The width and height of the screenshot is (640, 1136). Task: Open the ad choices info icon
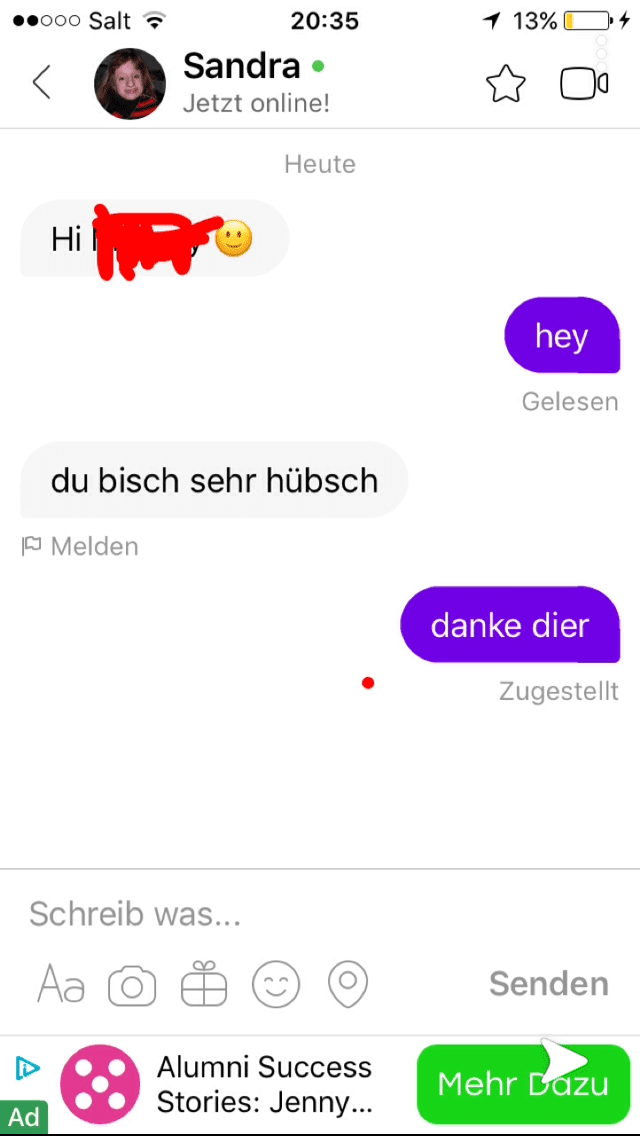(x=28, y=1068)
